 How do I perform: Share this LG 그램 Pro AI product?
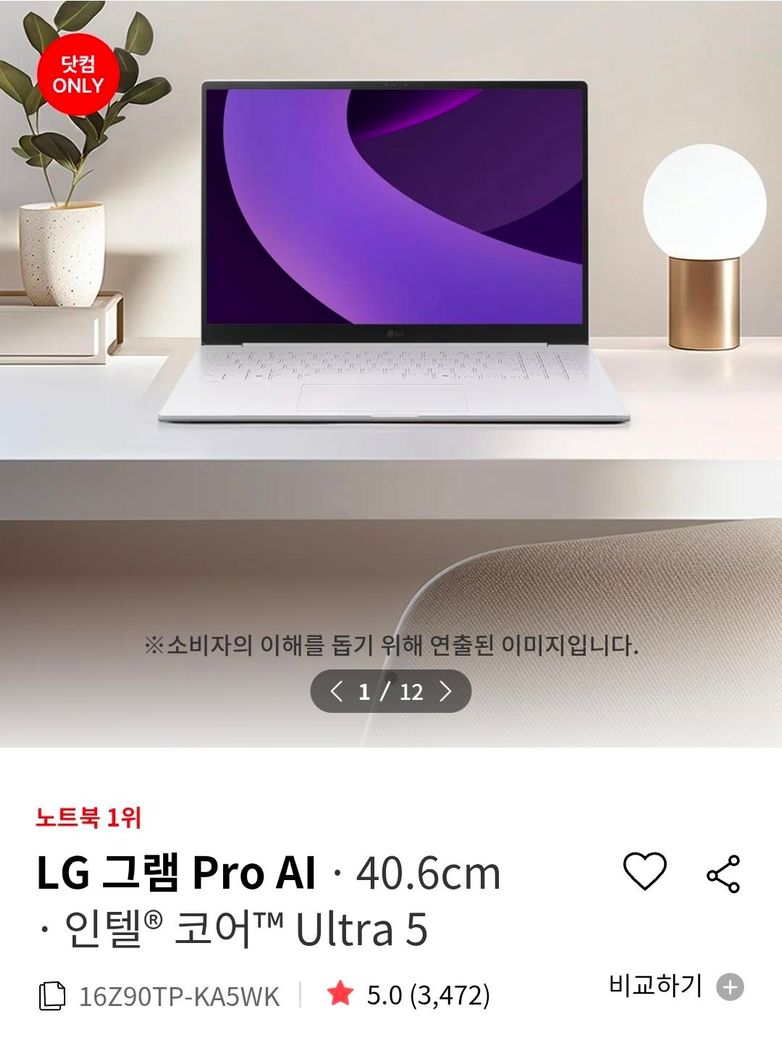(x=723, y=873)
